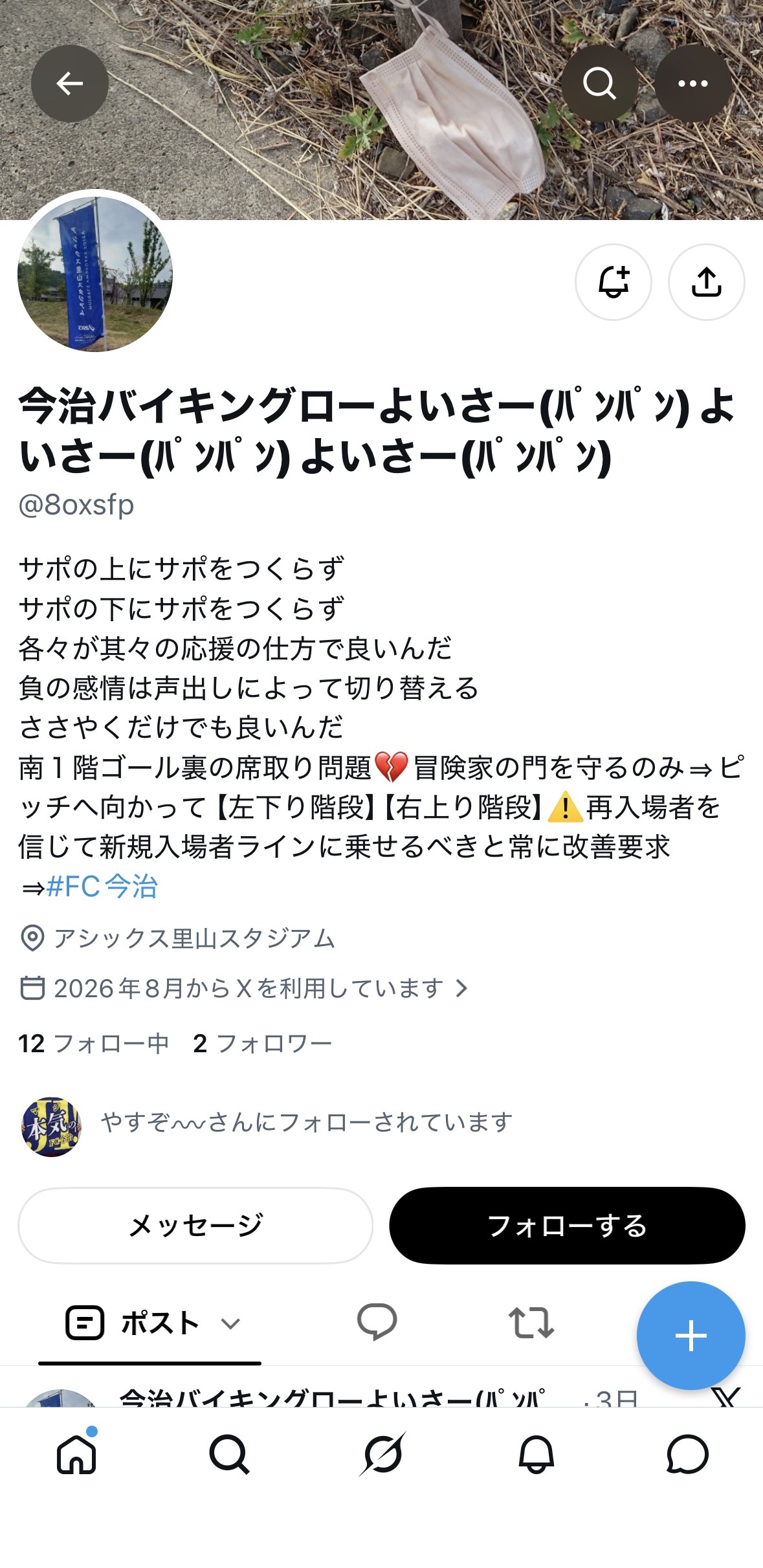Follow this account with フォローする
Screen dimensions: 763x1568
(567, 1225)
